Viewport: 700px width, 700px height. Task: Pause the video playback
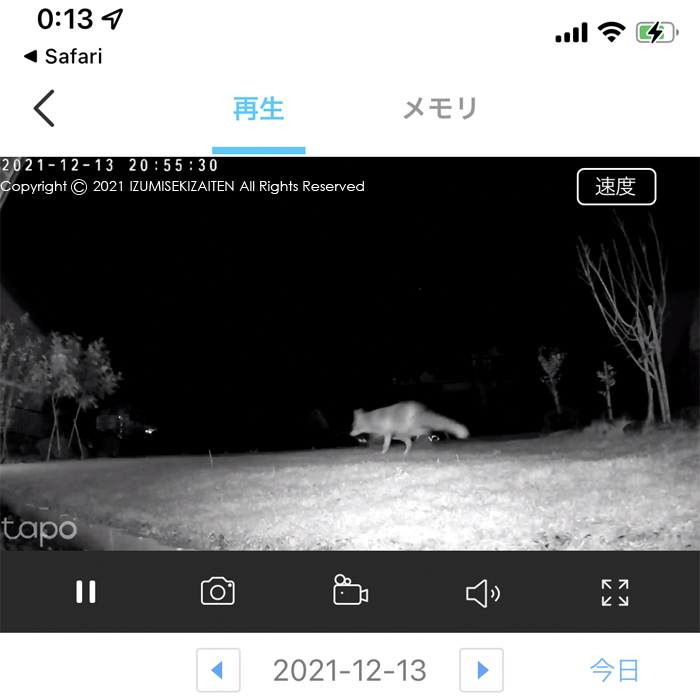86,592
